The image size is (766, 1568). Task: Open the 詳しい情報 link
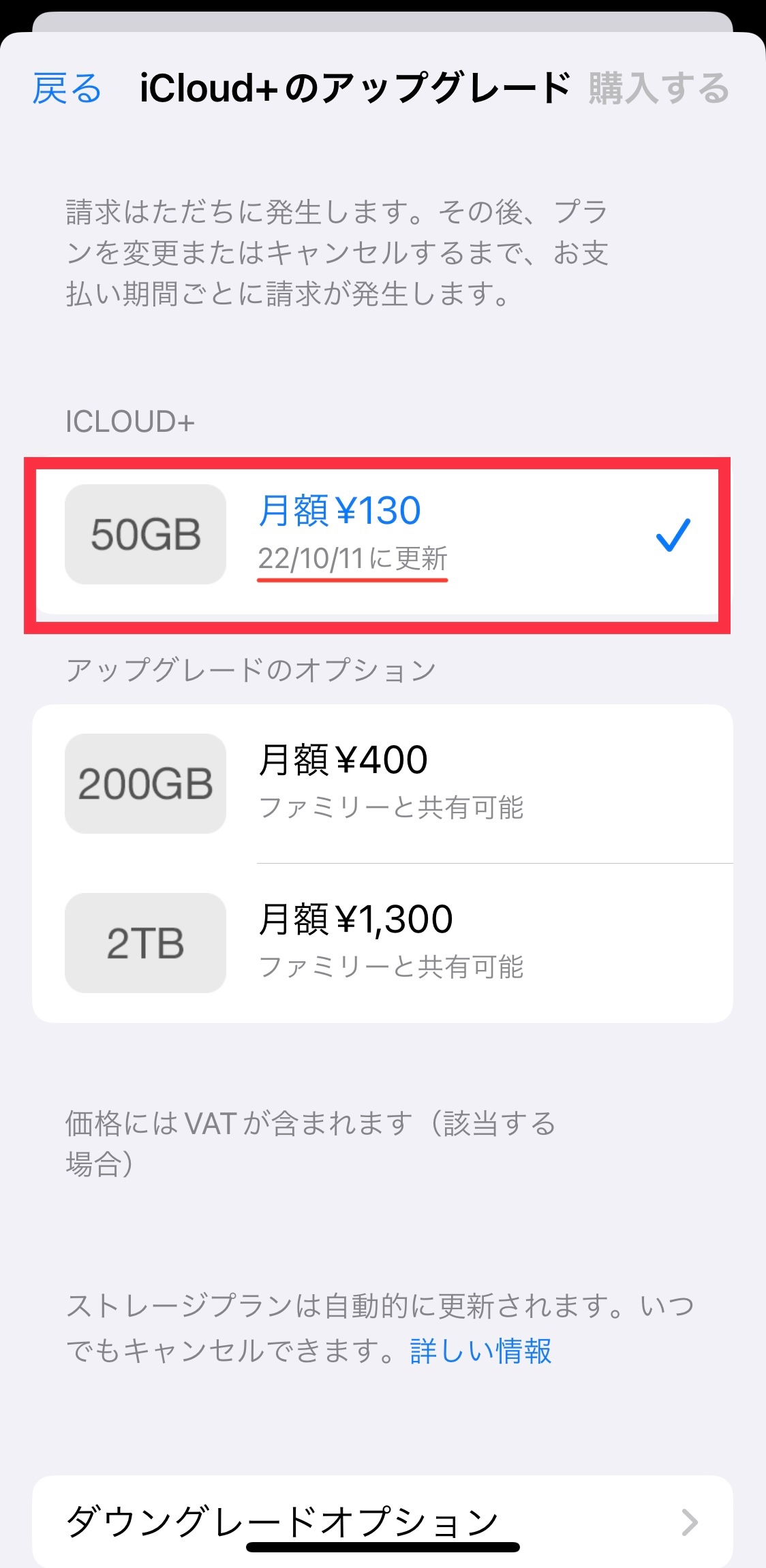[480, 1350]
